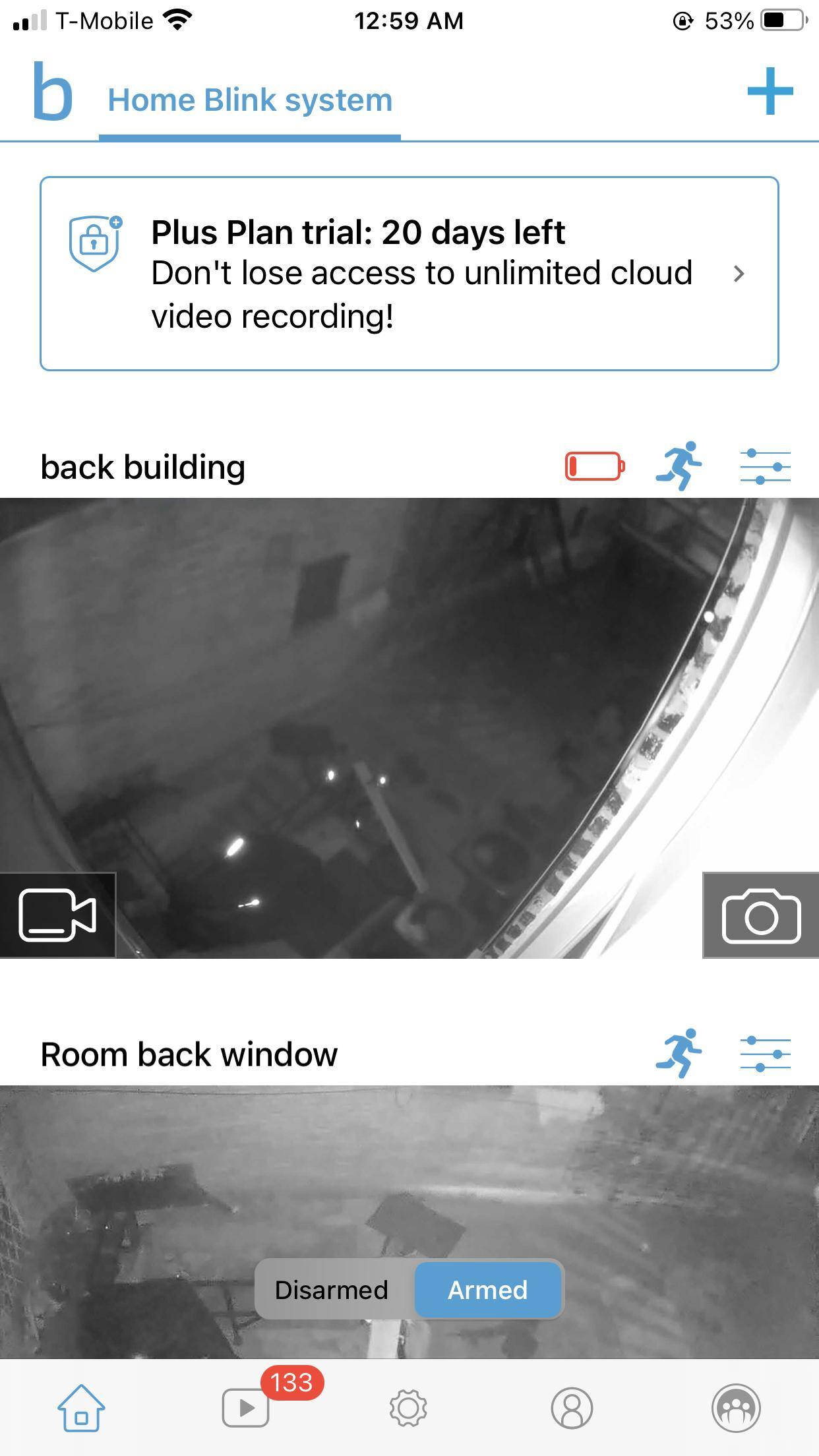Image resolution: width=819 pixels, height=1456 pixels.
Task: Open the Neighbors community tab
Action: 736,1408
